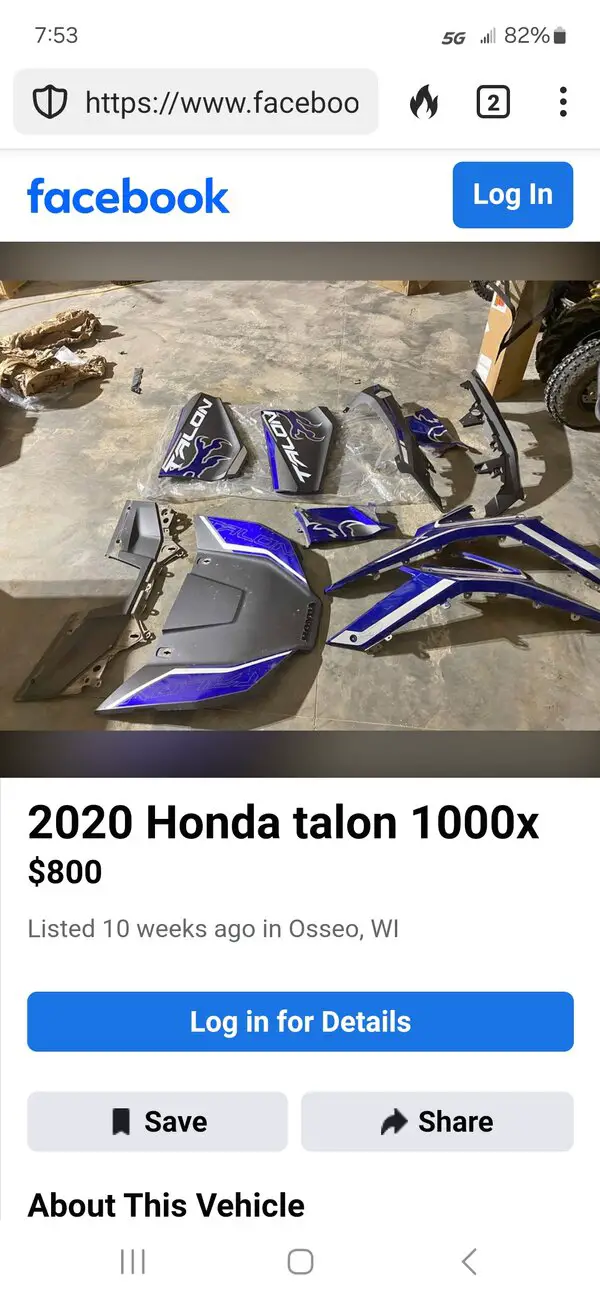Open the browser overflow menu

coord(563,102)
